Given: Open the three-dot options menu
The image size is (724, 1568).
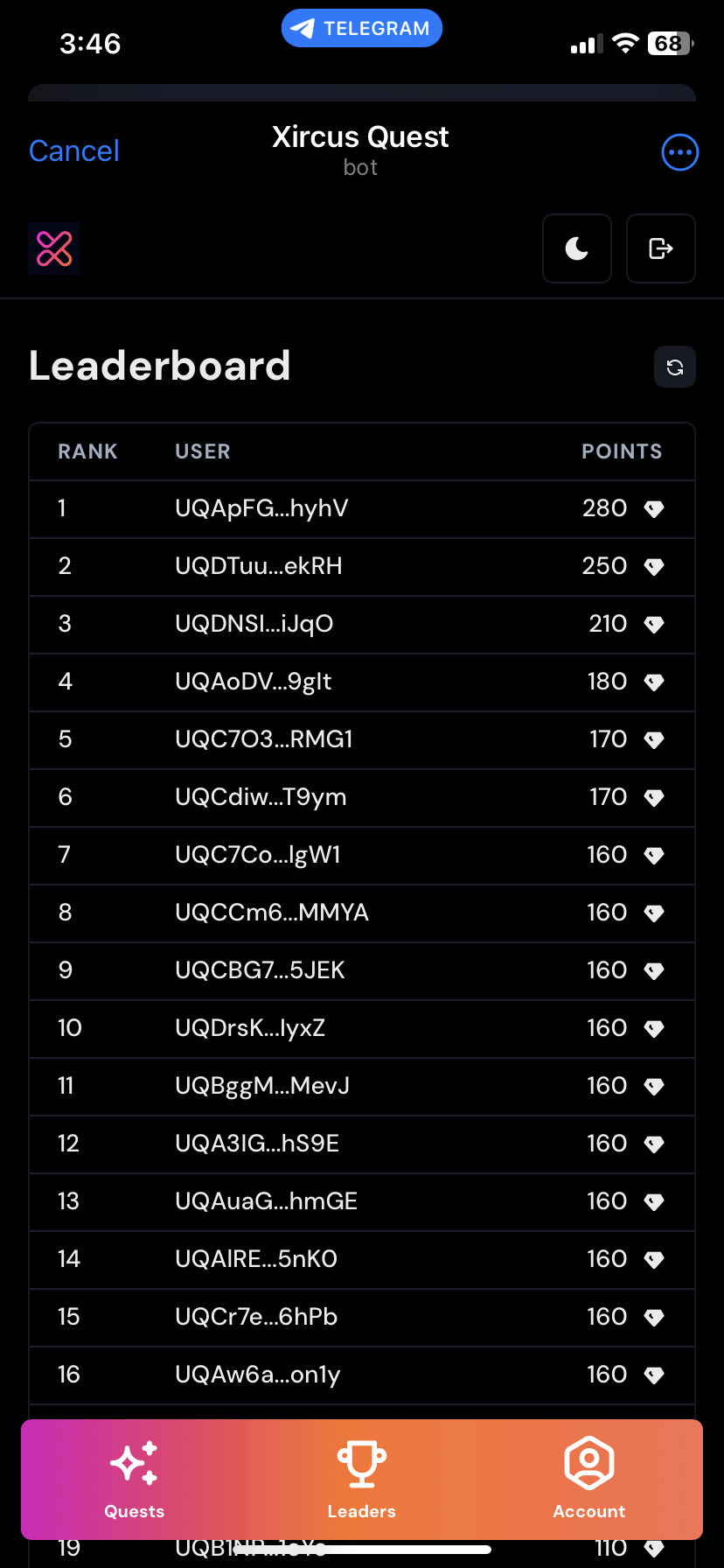Looking at the screenshot, I should pyautogui.click(x=679, y=152).
